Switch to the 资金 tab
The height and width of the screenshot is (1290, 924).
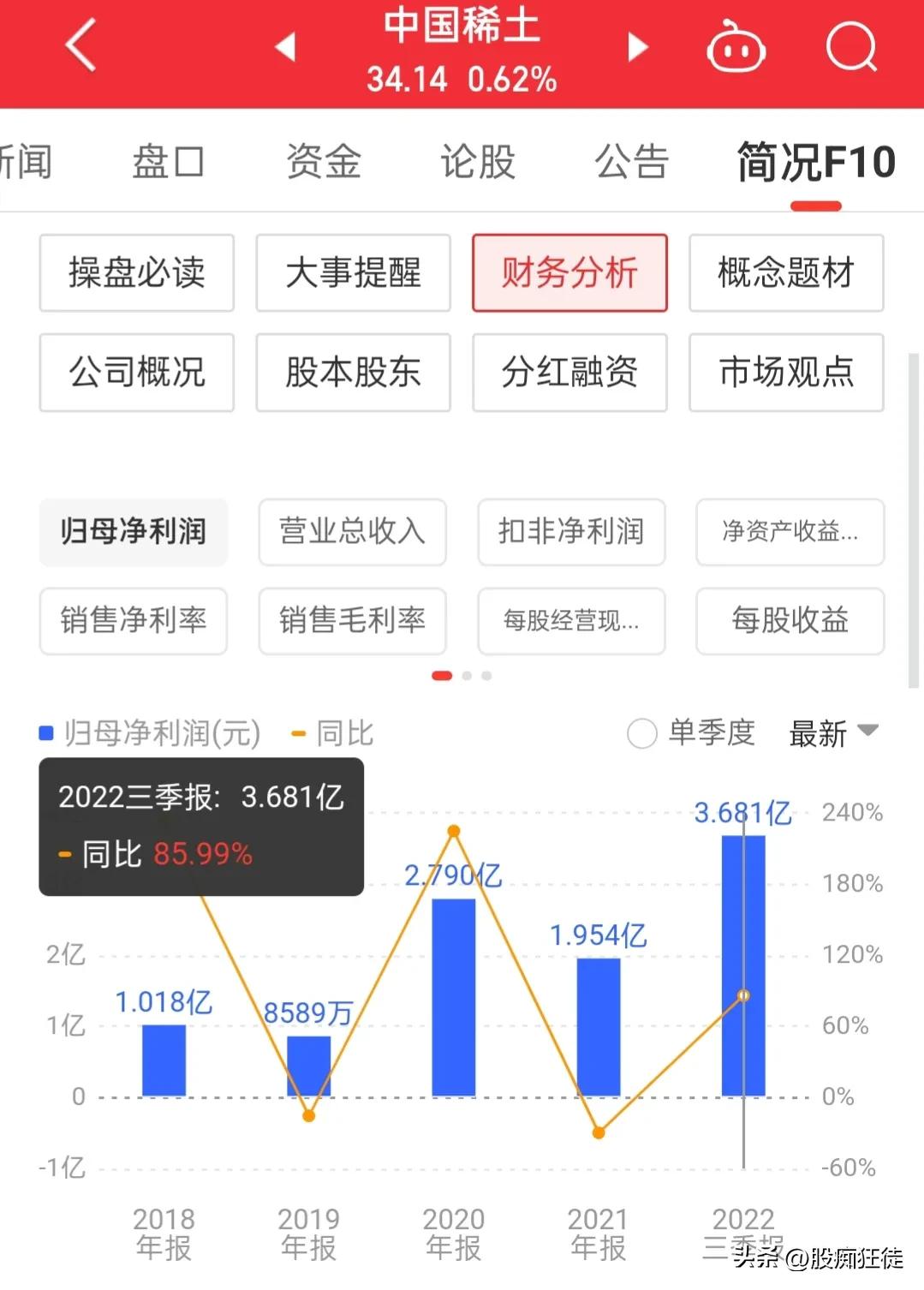click(x=324, y=162)
